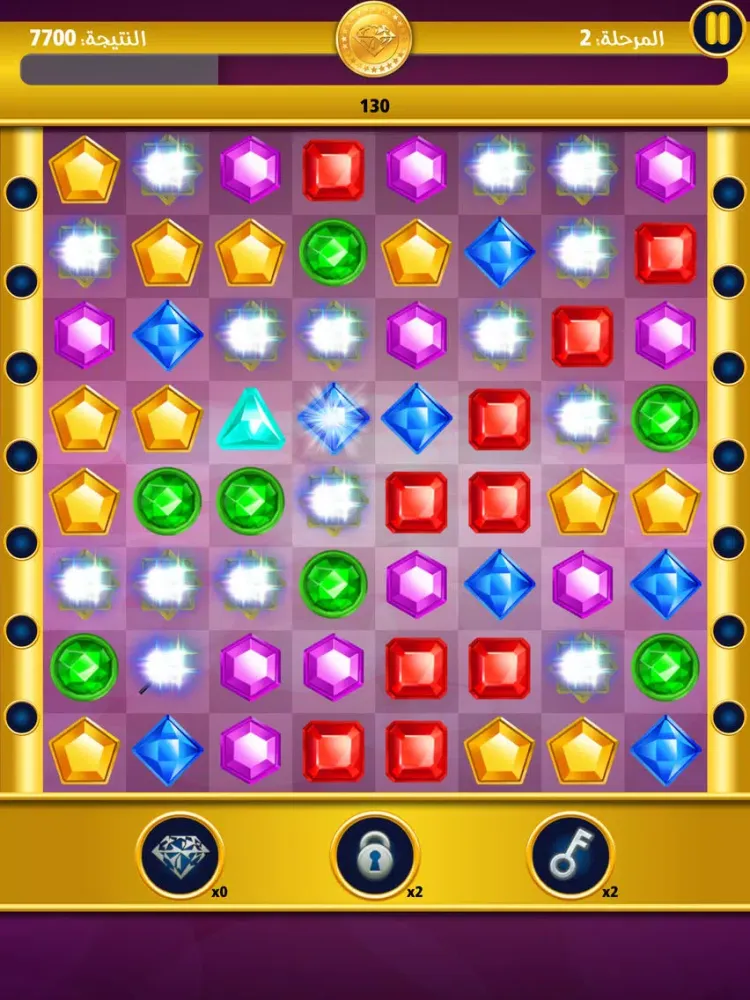750x1000 pixels.
Task: Use the diamond power-up
Action: [x=179, y=855]
